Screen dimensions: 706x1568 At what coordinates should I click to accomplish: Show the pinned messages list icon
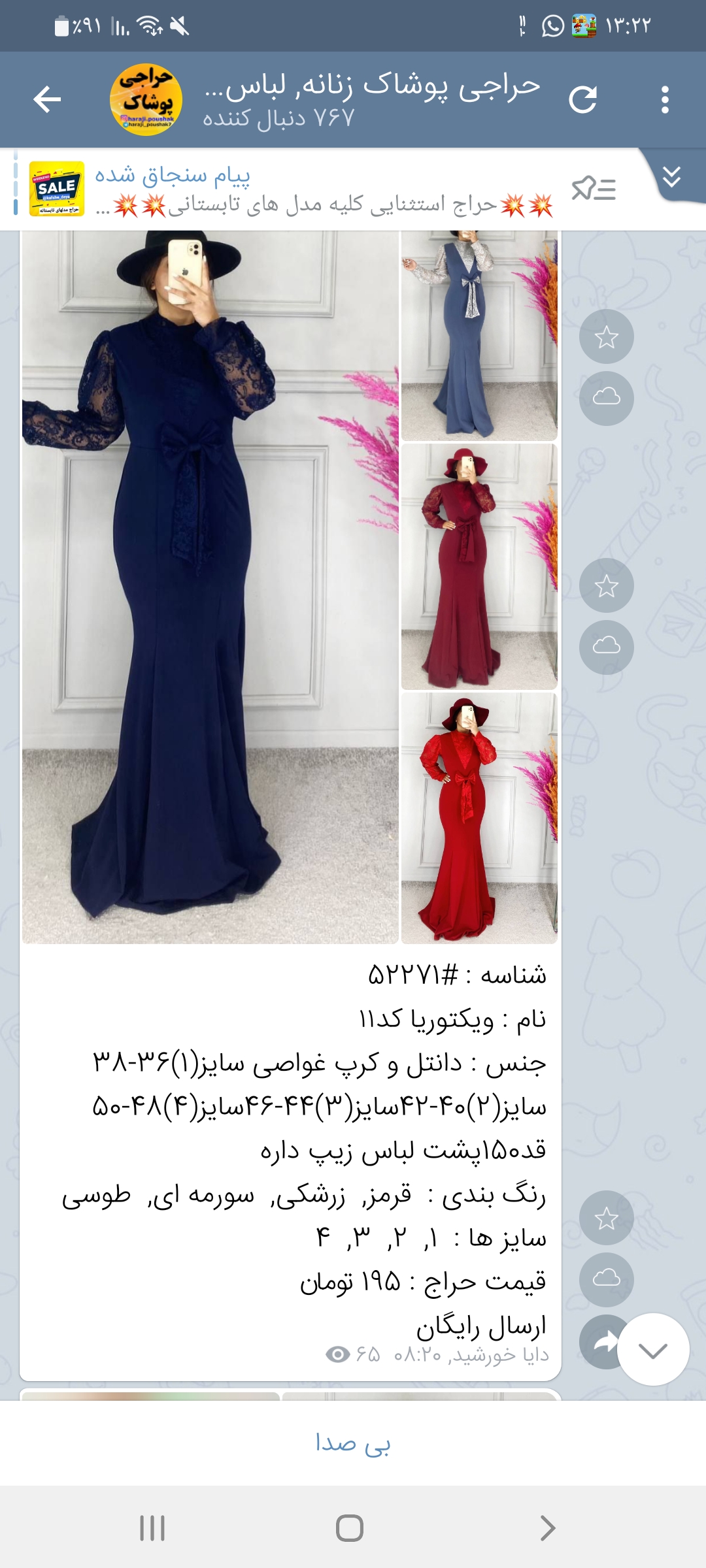tap(594, 189)
